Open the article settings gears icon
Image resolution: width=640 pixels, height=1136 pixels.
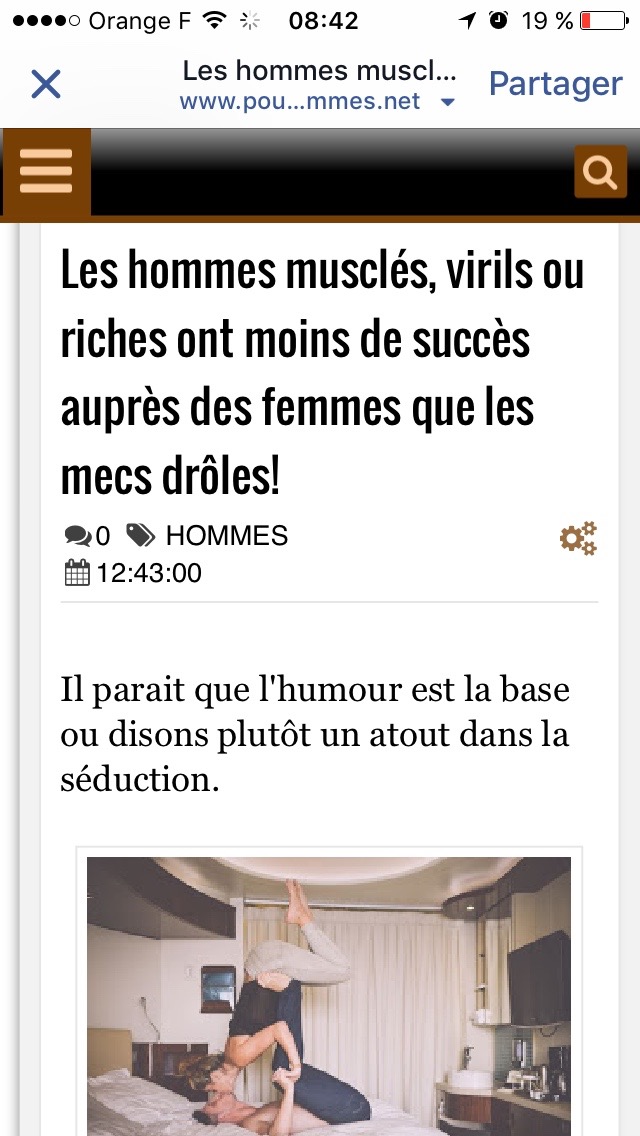578,538
